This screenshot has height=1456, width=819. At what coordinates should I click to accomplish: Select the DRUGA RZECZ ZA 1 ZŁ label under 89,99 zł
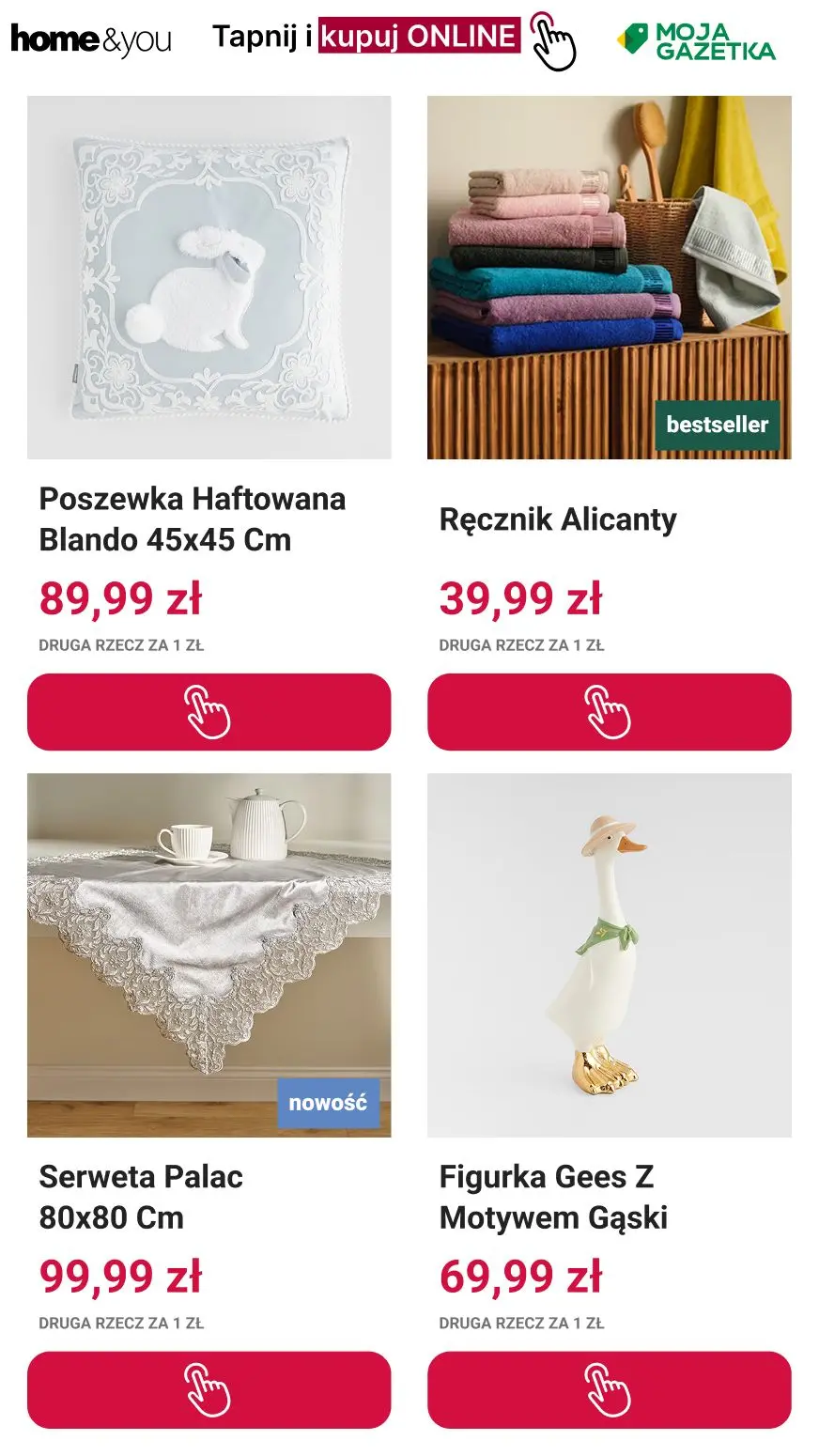tap(123, 645)
